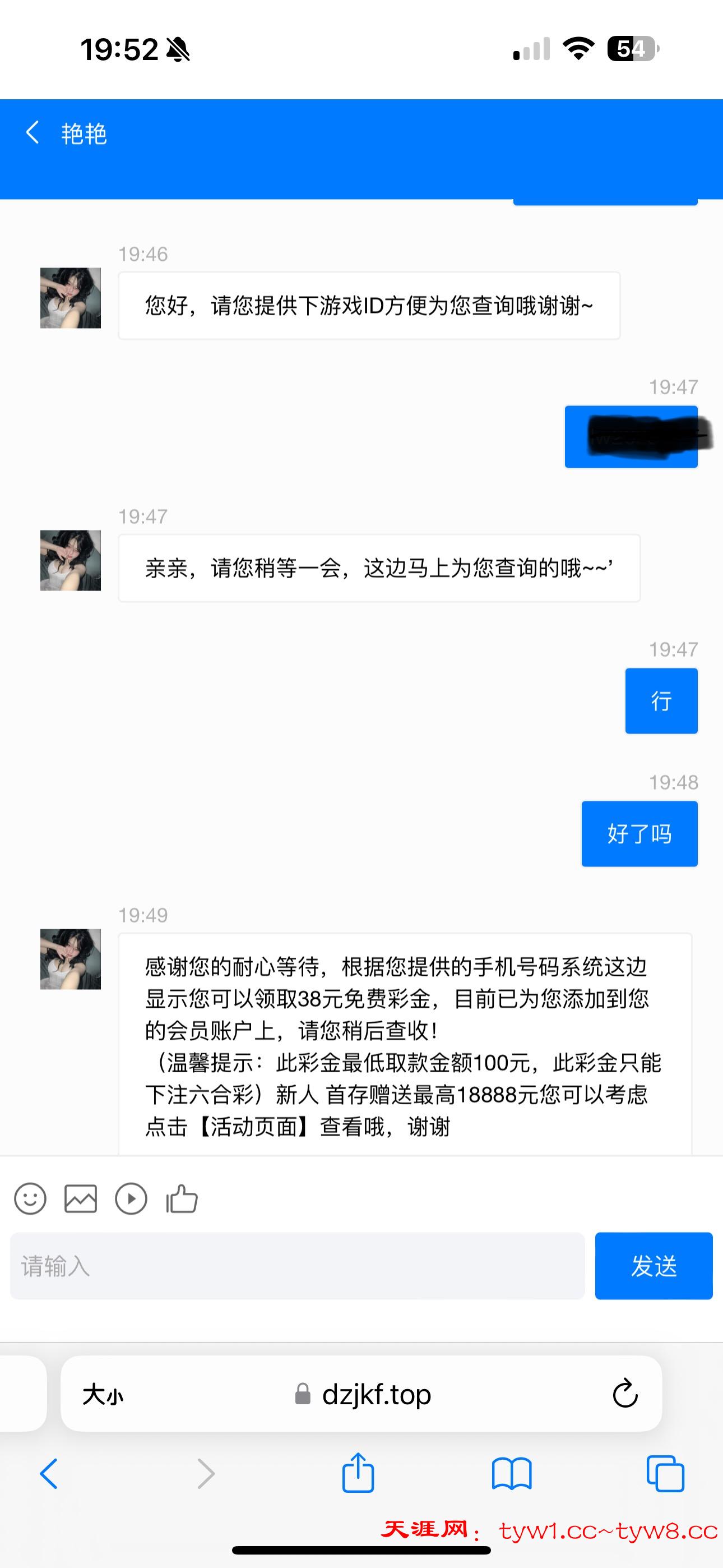This screenshot has height=1568, width=723.
Task: Open the emoji picker
Action: [x=30, y=1198]
